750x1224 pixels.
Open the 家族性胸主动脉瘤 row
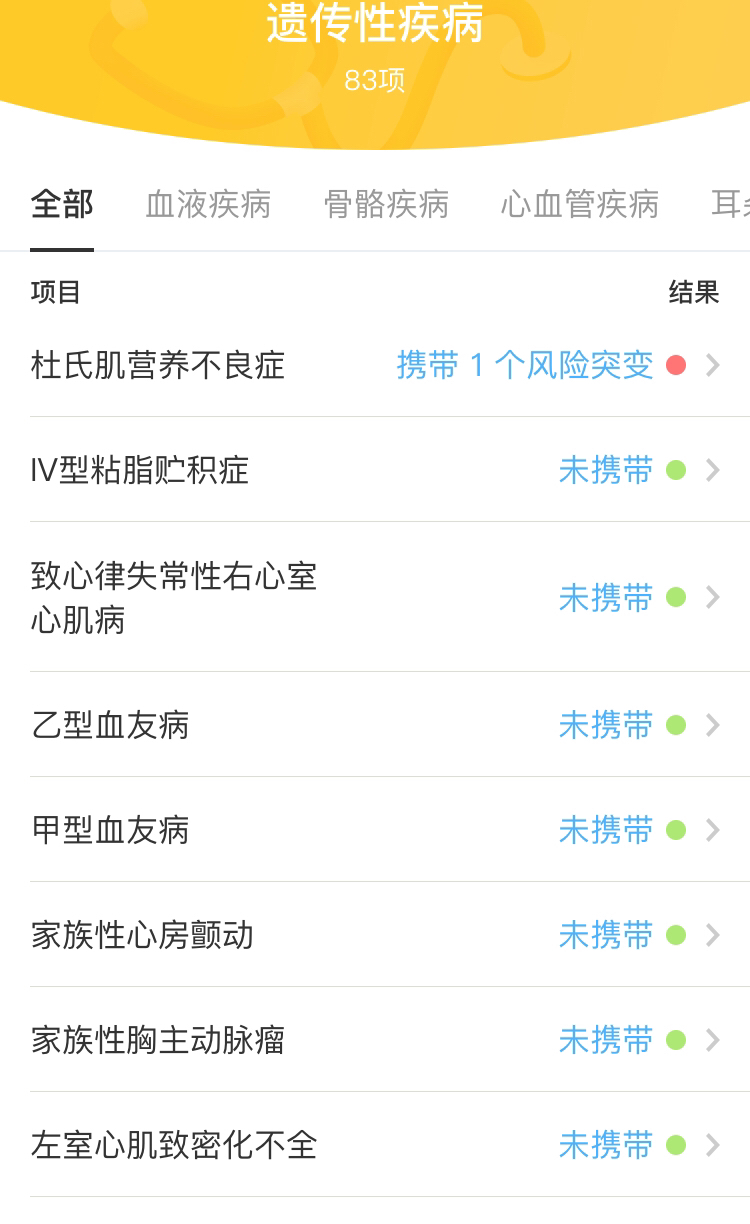[x=375, y=1040]
